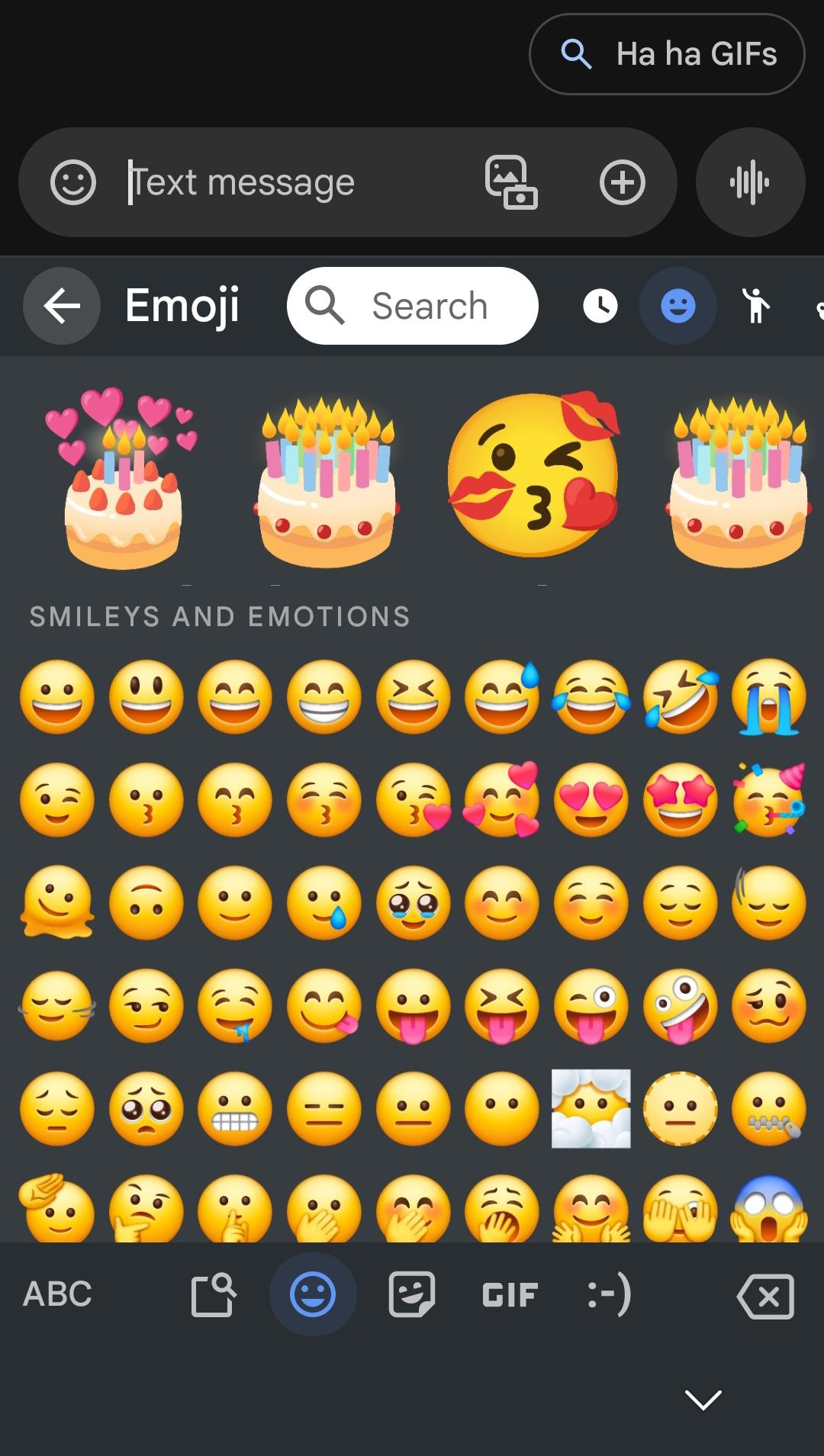Insert the heart eyes emoji

pyautogui.click(x=591, y=800)
